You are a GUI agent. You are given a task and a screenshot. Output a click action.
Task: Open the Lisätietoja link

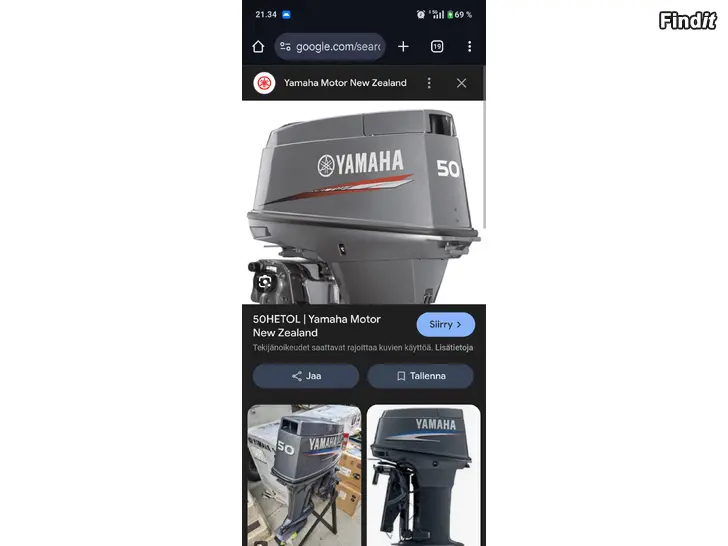pyautogui.click(x=454, y=348)
